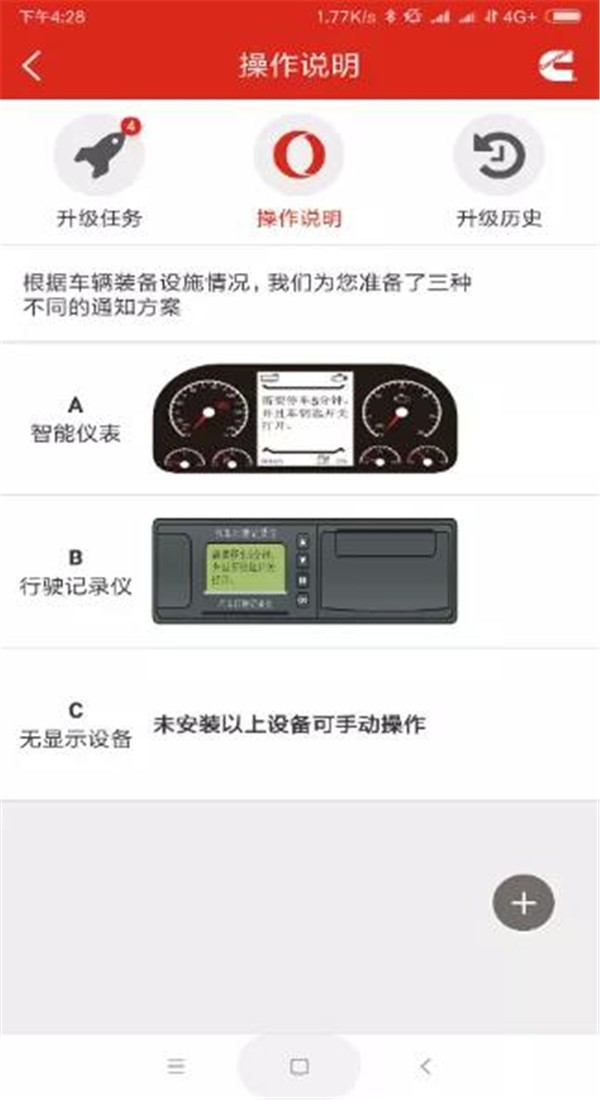600x1100 pixels.
Task: Tap the Cummins logo icon in header
Action: coord(559,66)
